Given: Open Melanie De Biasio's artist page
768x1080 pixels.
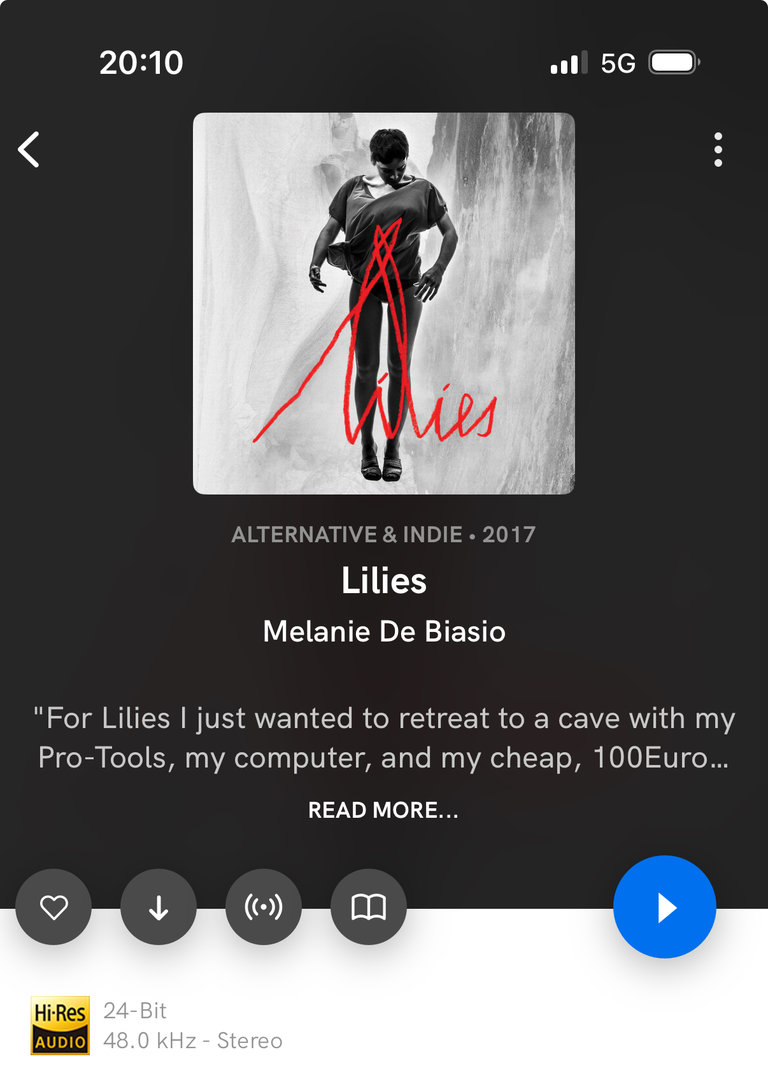Looking at the screenshot, I should [384, 632].
